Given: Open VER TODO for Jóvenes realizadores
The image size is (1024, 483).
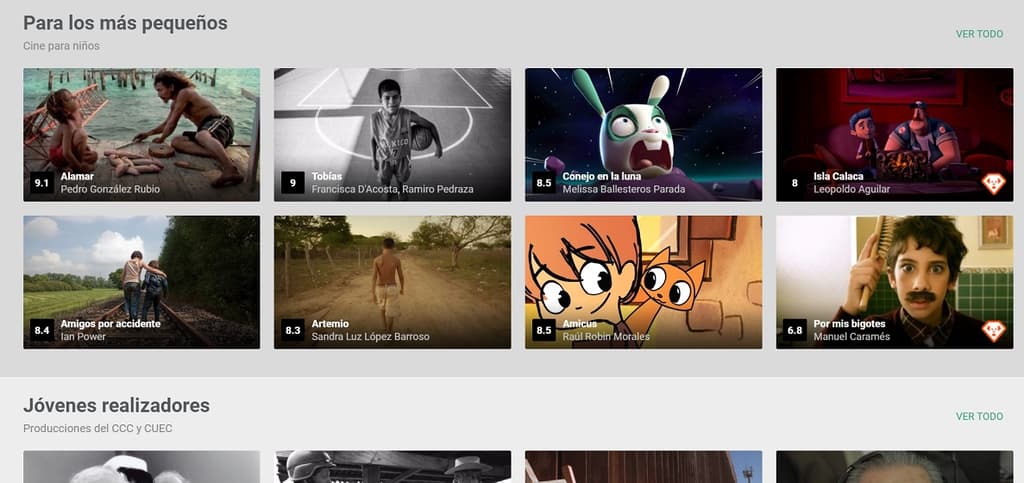Looking at the screenshot, I should pyautogui.click(x=978, y=416).
